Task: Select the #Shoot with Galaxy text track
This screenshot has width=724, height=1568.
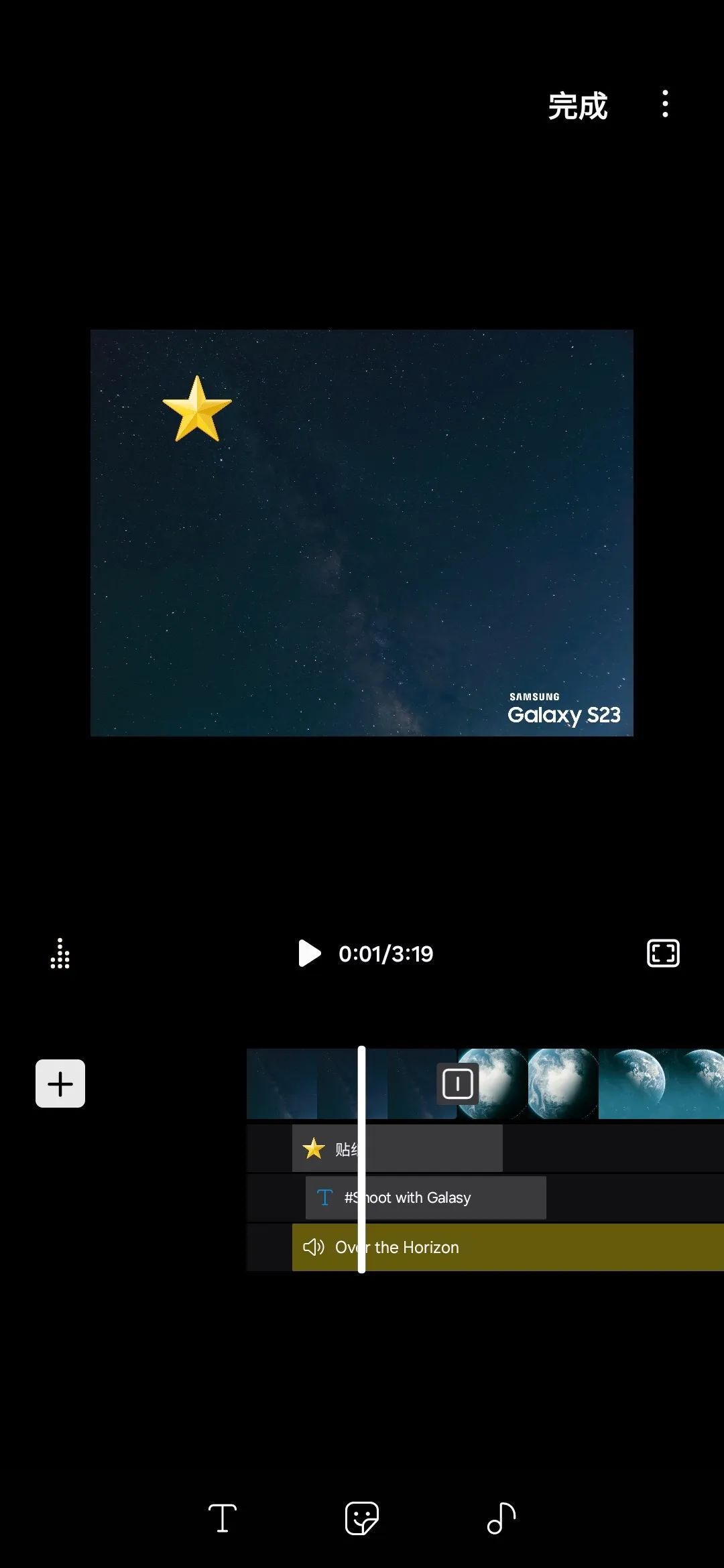Action: click(426, 1197)
